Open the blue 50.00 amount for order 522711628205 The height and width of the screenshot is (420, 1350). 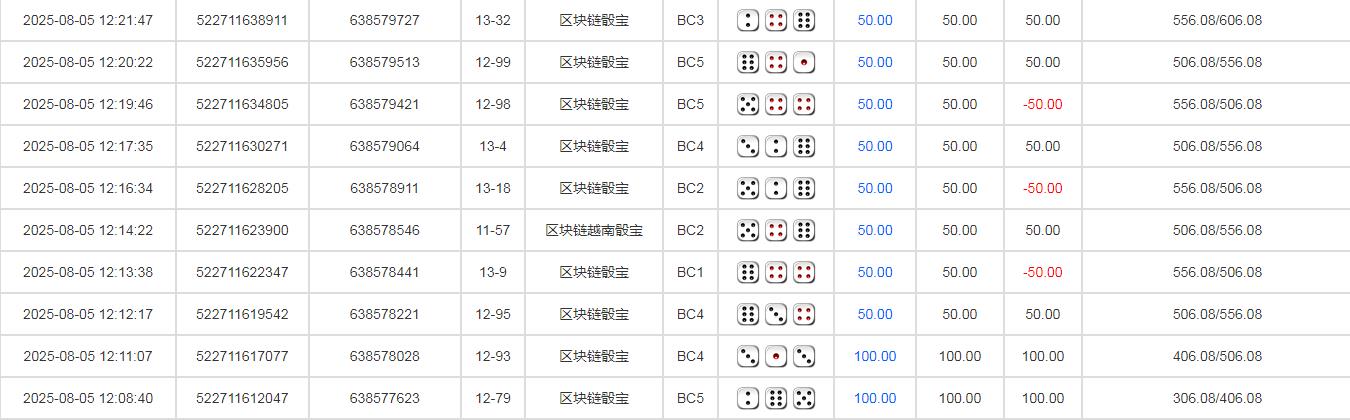[x=874, y=188]
